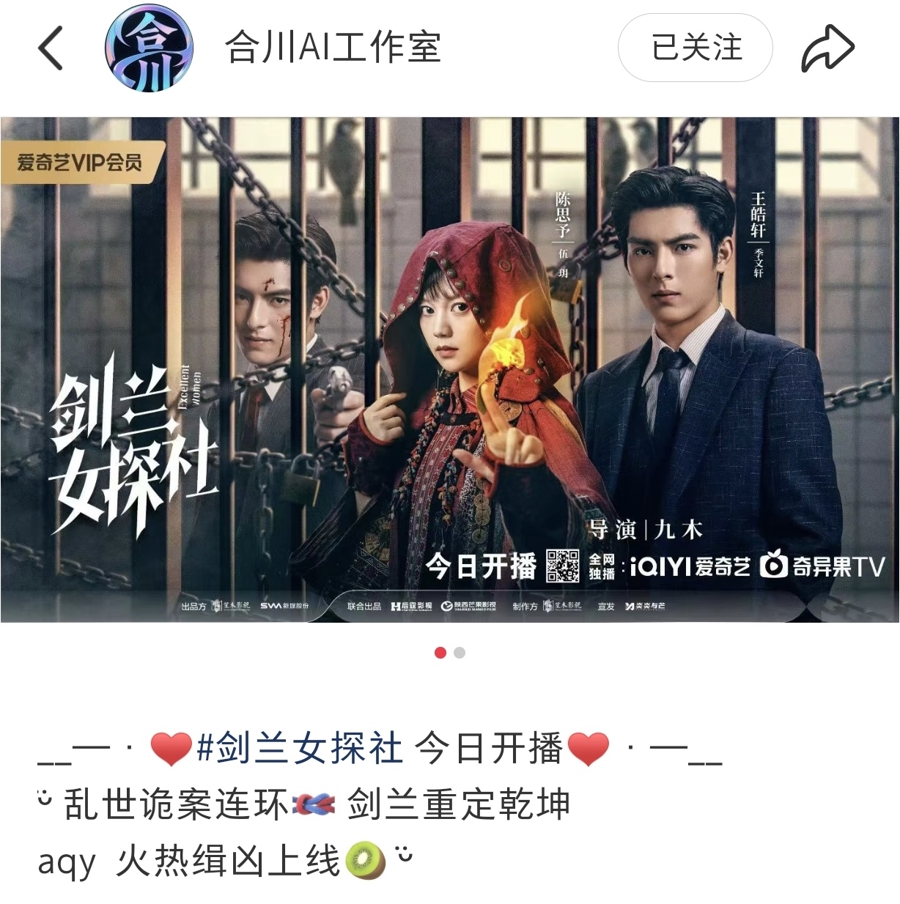The width and height of the screenshot is (900, 904).
Task: Tap the image carousel page indicator
Action: click(x=450, y=653)
